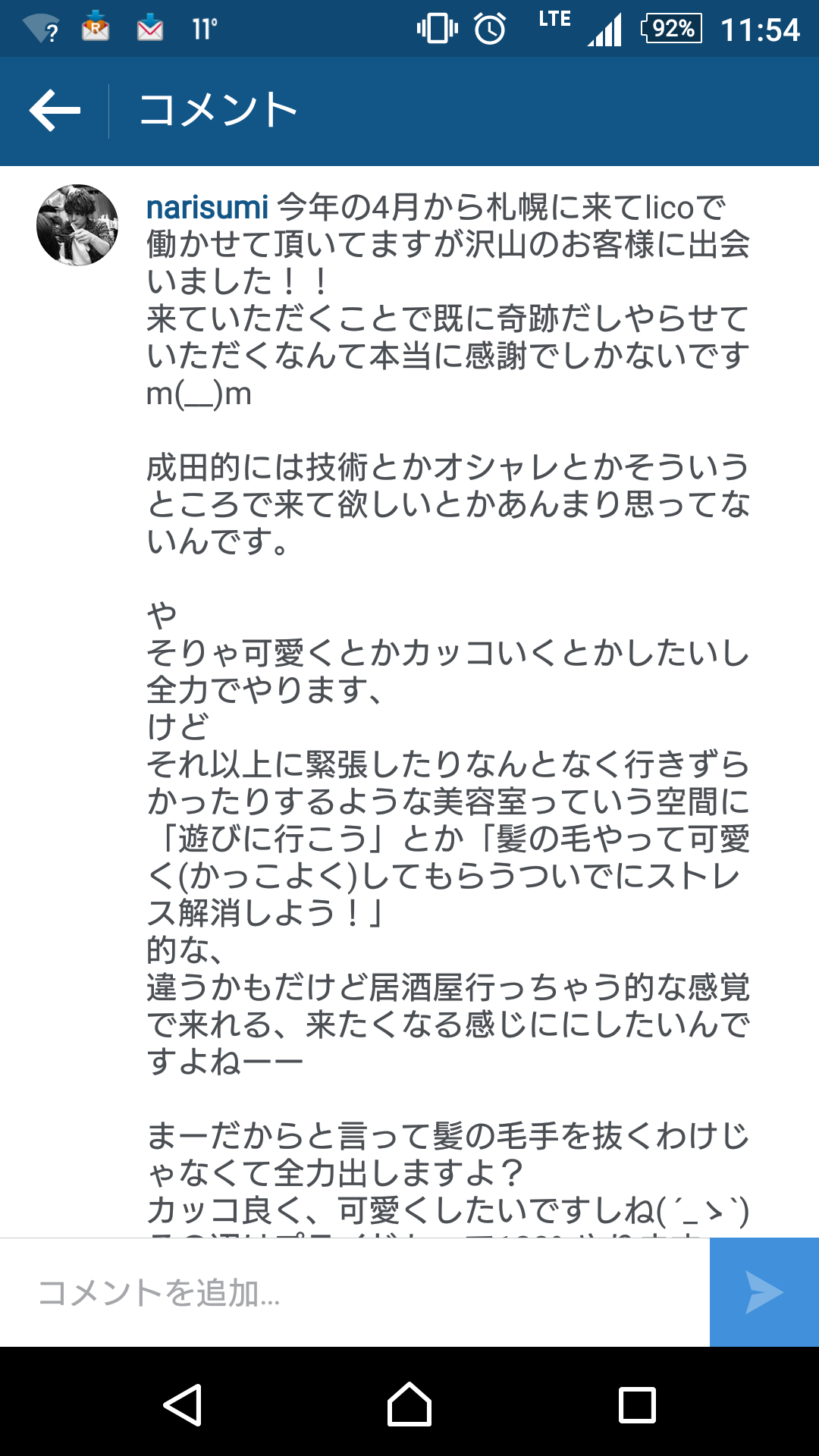The height and width of the screenshot is (1456, 819).
Task: Go back using the app bar arrow
Action: click(55, 111)
